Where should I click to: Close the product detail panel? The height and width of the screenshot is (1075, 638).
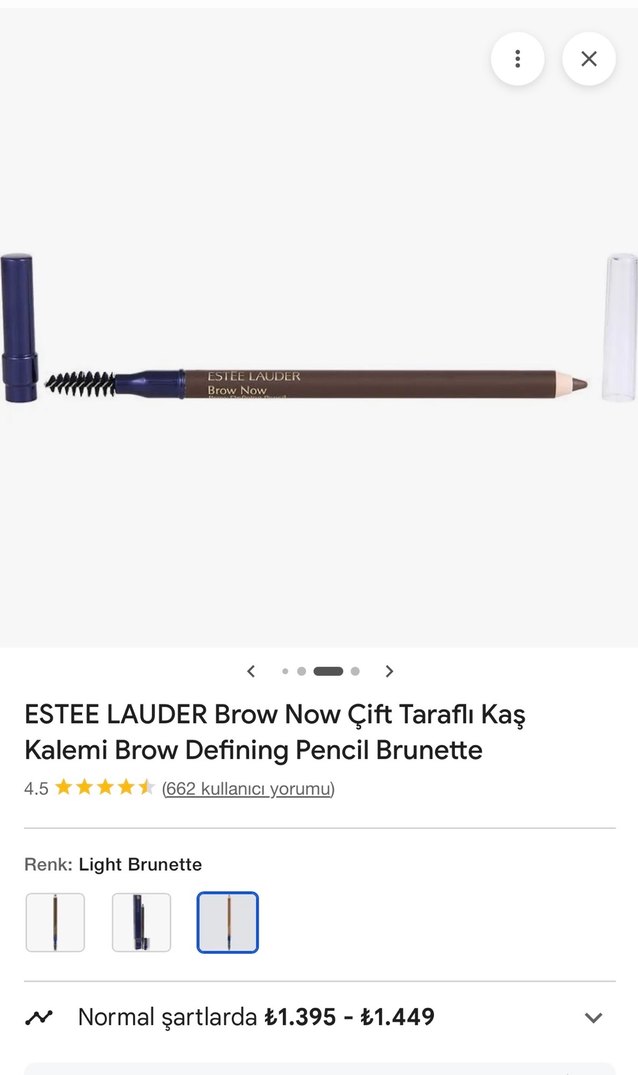[x=589, y=59]
